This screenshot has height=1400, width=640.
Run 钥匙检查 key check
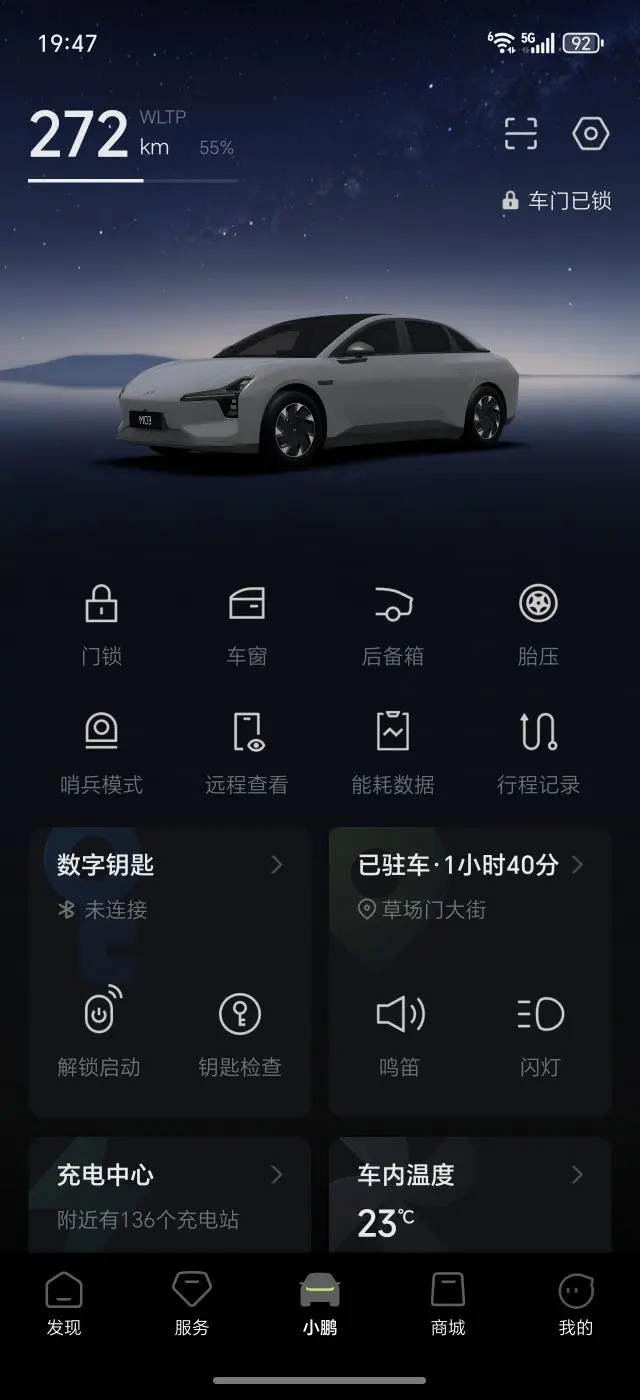point(240,1034)
